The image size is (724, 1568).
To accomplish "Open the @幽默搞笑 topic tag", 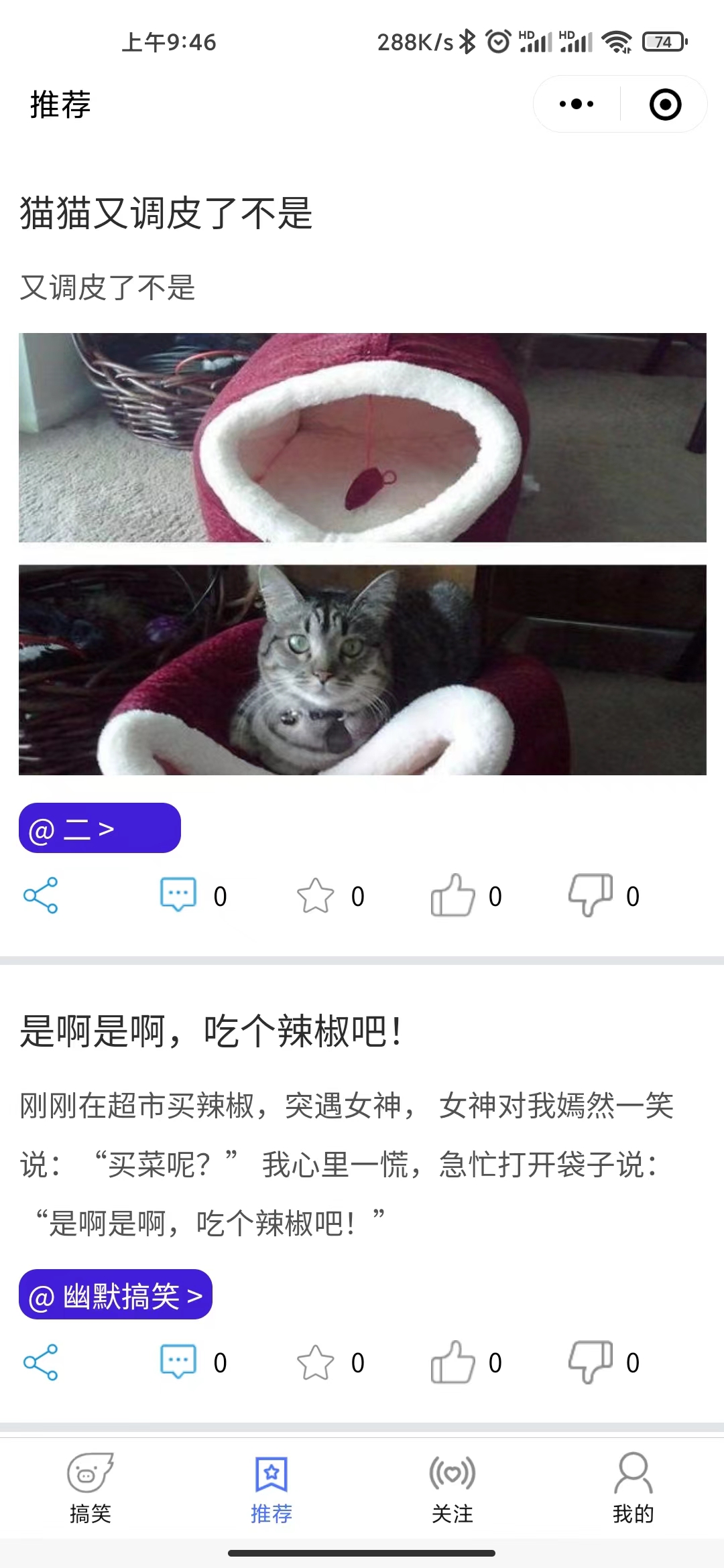I will pyautogui.click(x=115, y=1295).
